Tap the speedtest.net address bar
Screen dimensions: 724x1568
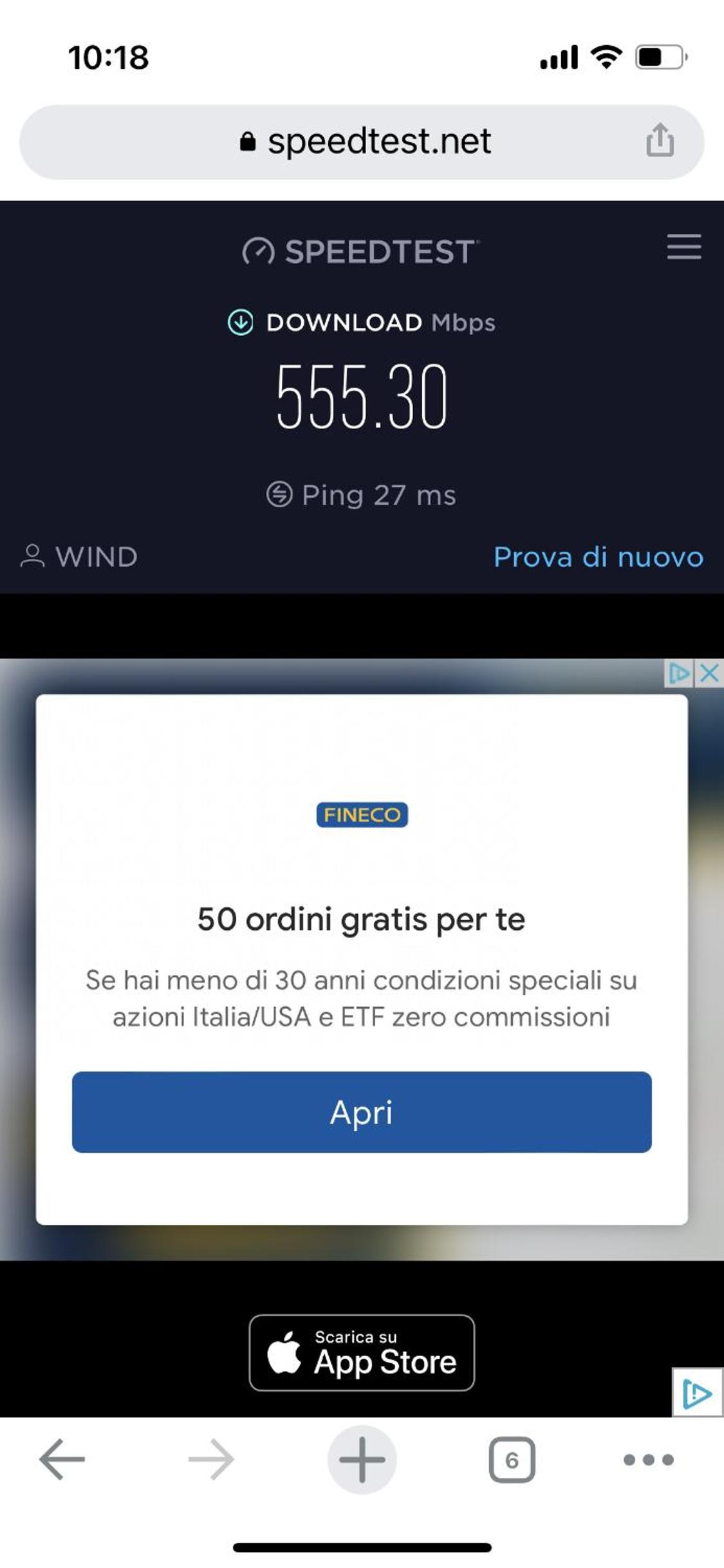(x=362, y=142)
